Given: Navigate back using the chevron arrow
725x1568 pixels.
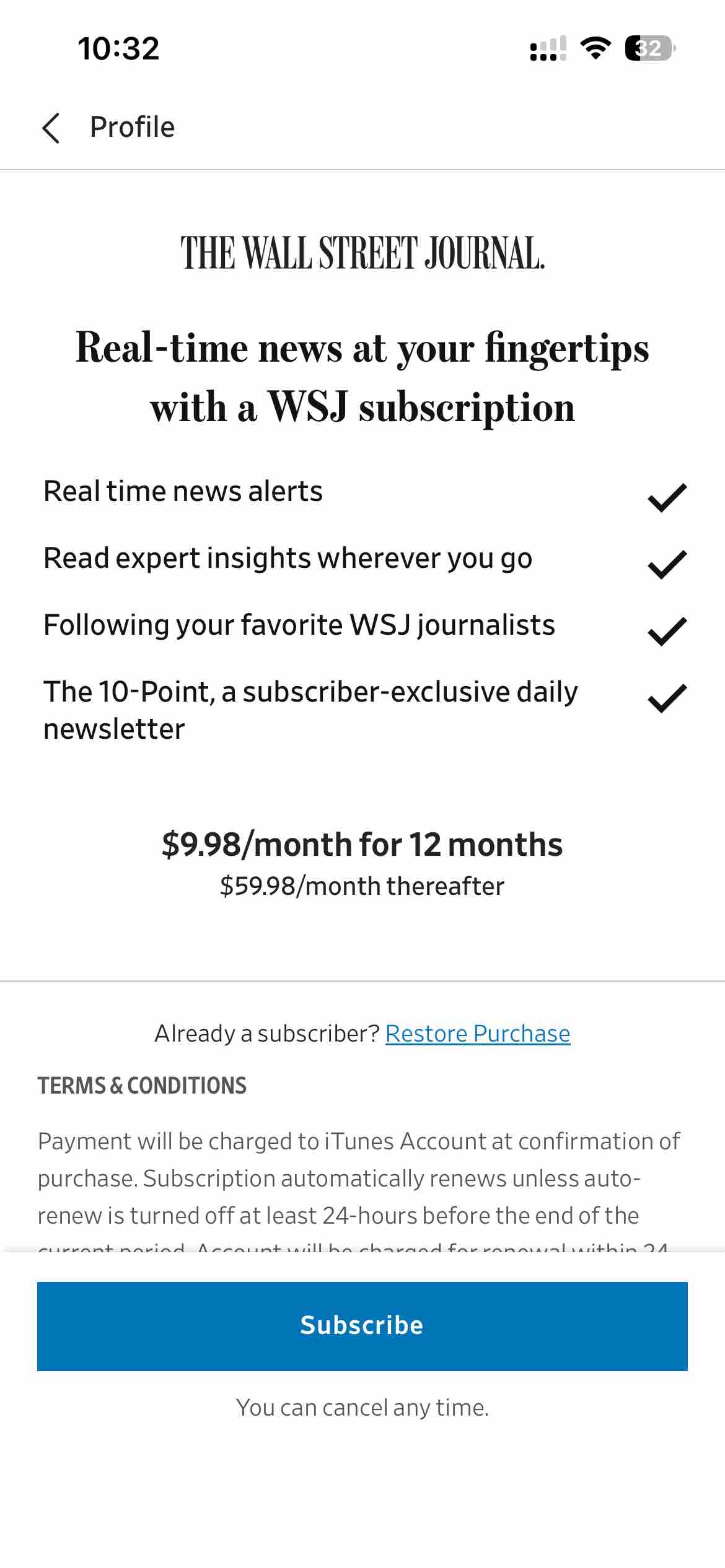Looking at the screenshot, I should [x=51, y=128].
